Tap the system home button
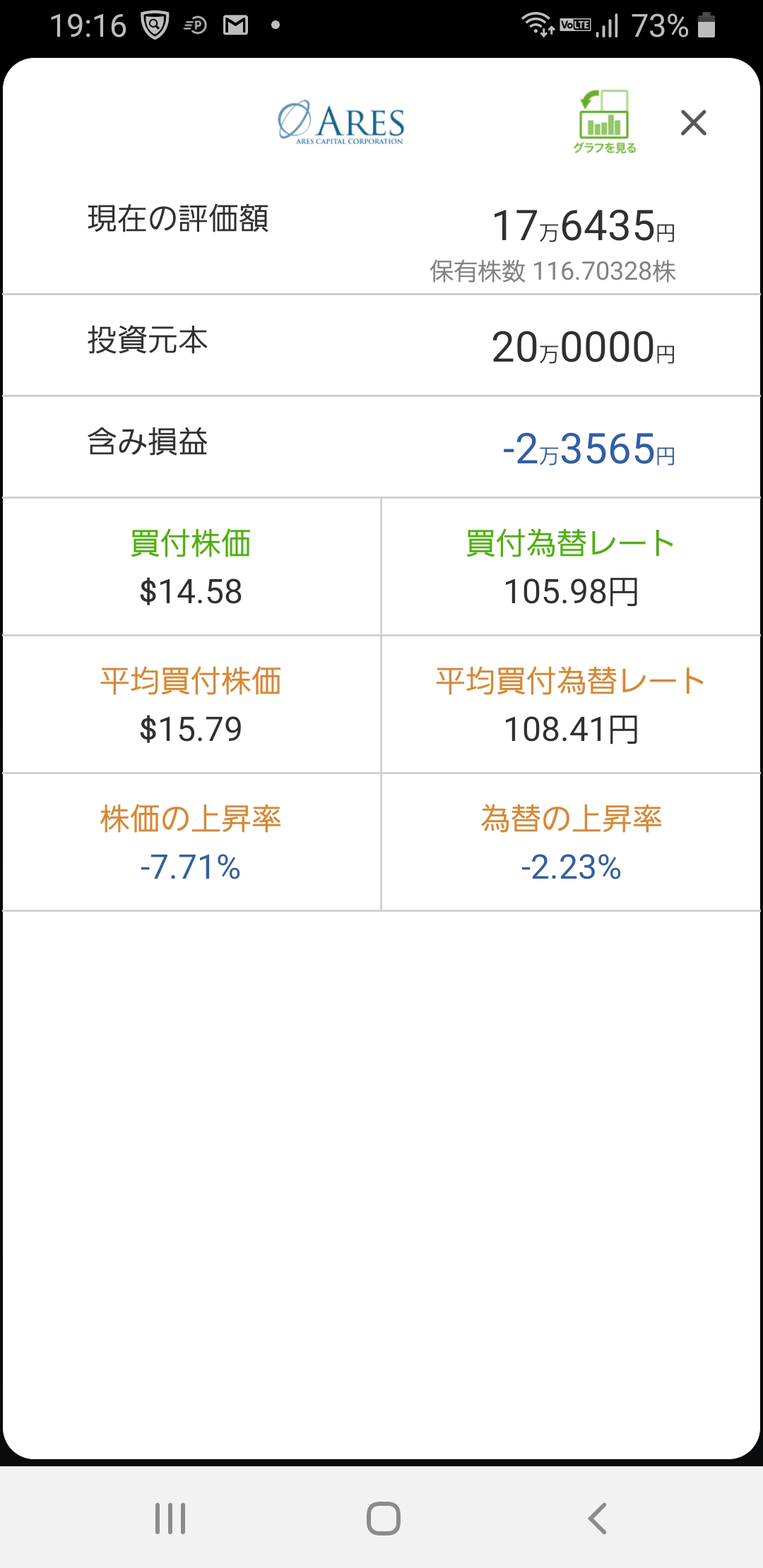This screenshot has height=1568, width=763. 383,1518
